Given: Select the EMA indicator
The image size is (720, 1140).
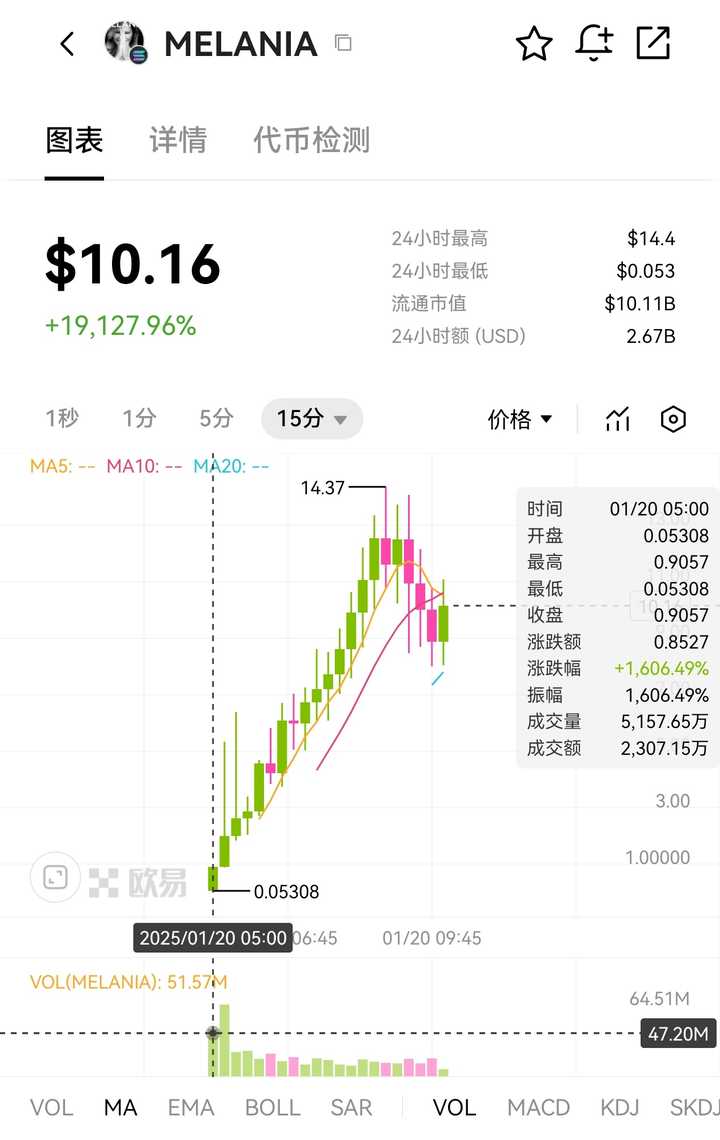Looking at the screenshot, I should pos(190,1107).
